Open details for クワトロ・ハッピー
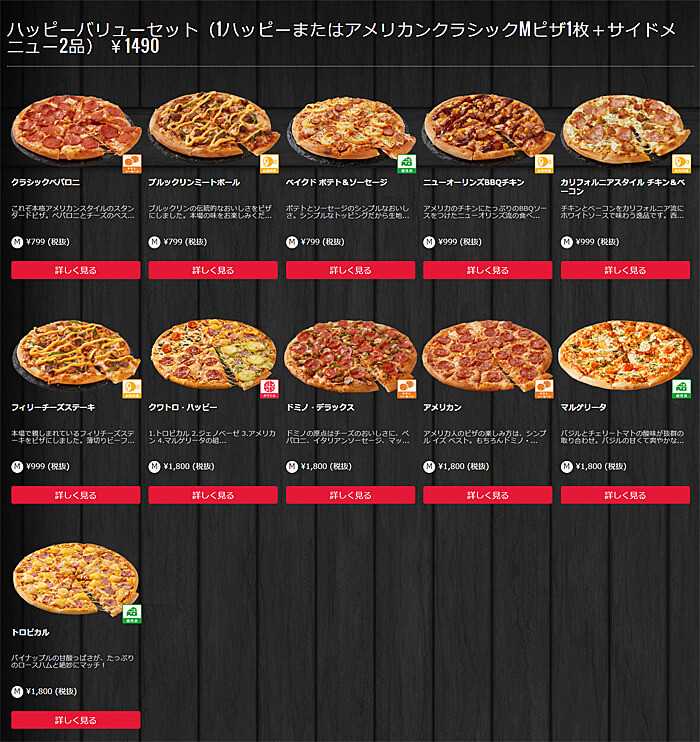Viewport: 700px width, 742px height. 213,495
